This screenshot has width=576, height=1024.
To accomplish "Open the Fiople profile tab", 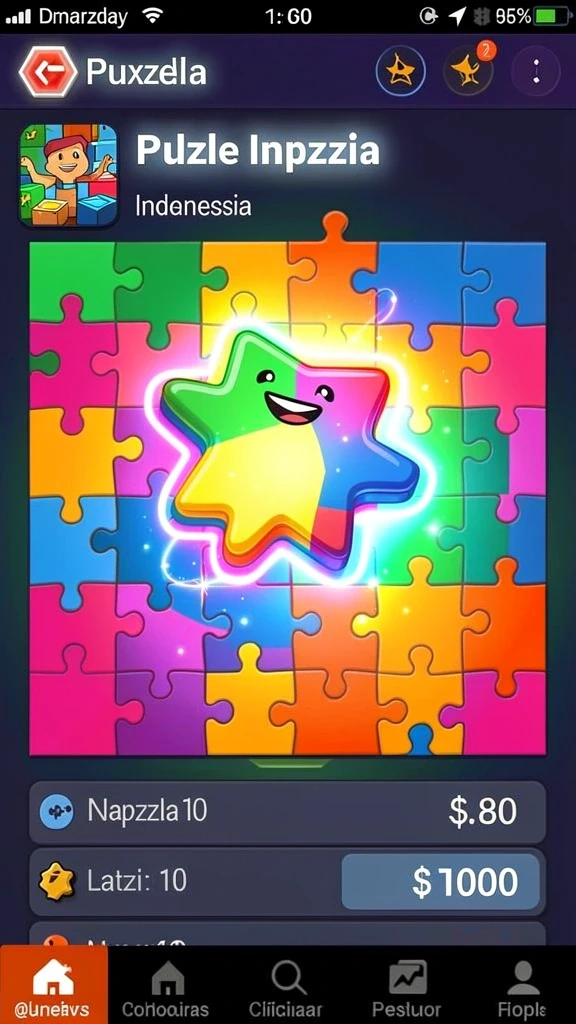I will (522, 984).
